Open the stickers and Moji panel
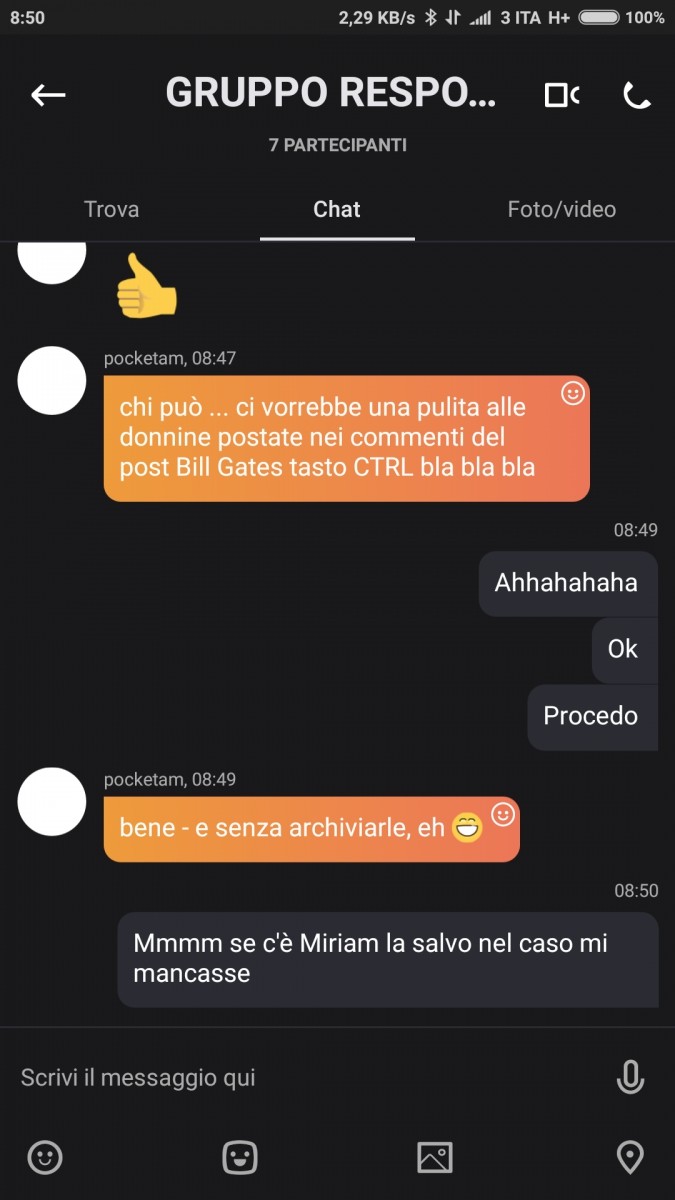This screenshot has height=1200, width=675. 240,1157
